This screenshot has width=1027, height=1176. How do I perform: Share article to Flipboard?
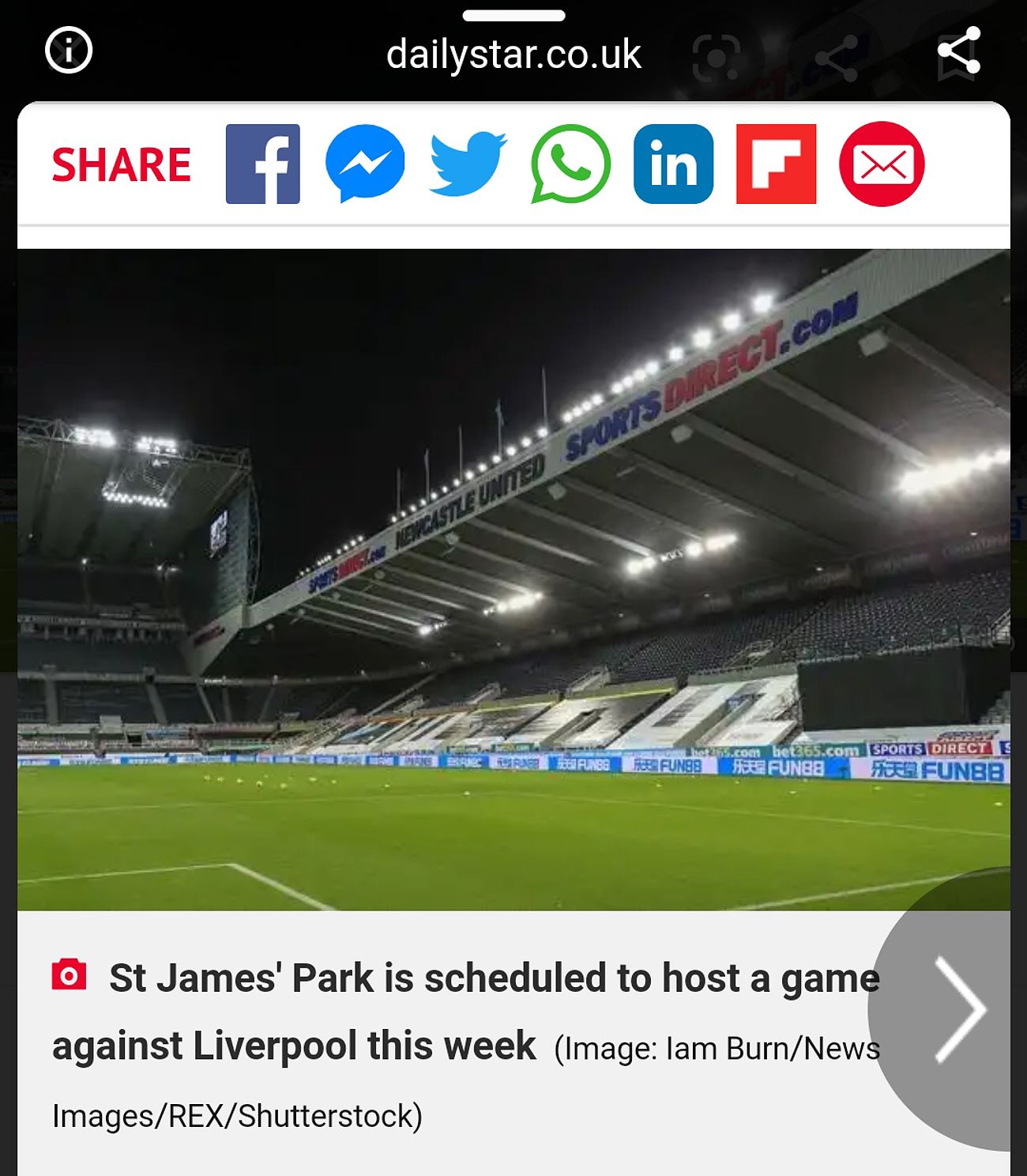click(x=776, y=164)
